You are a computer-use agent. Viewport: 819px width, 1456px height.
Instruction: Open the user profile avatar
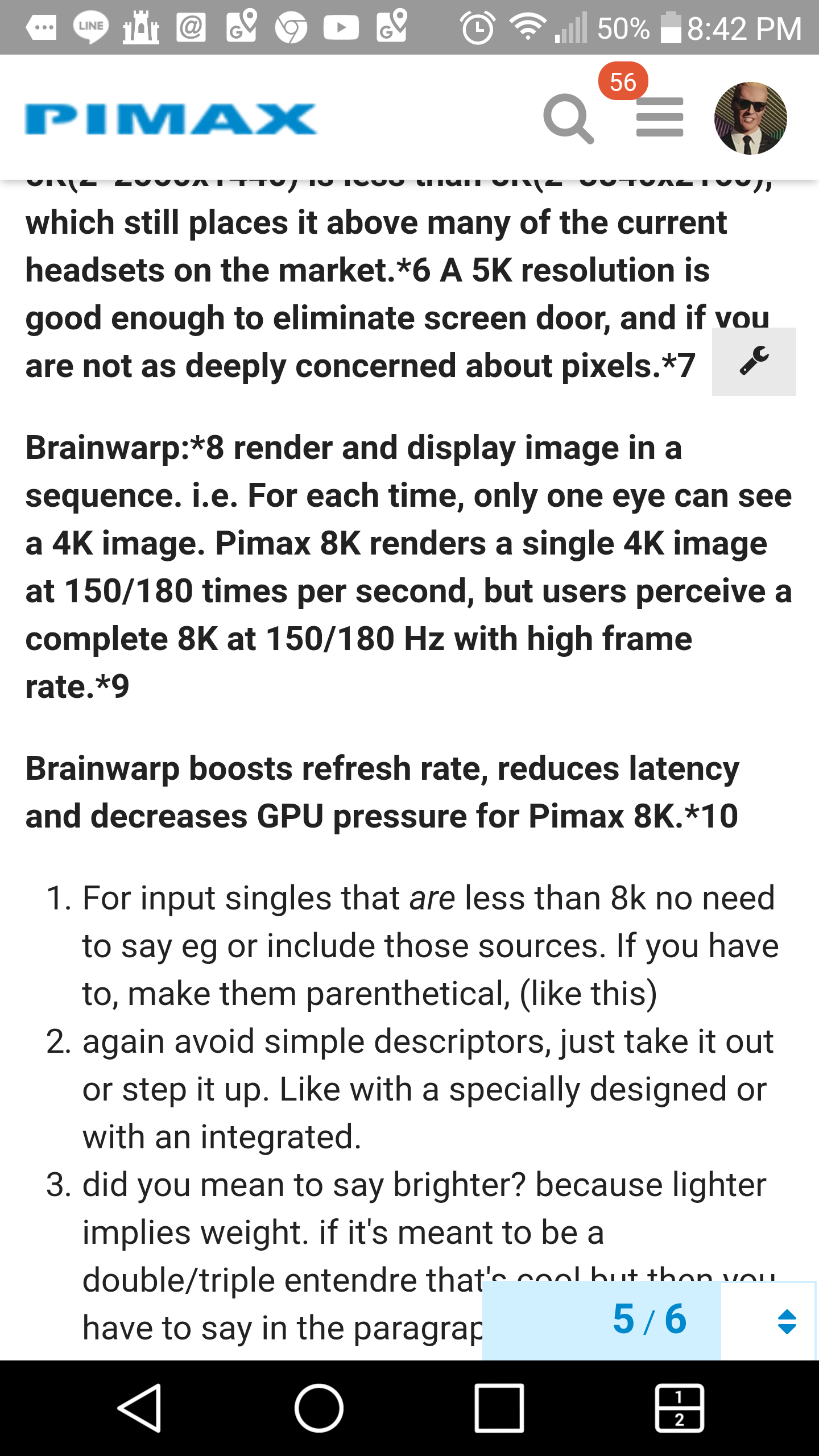tap(750, 118)
